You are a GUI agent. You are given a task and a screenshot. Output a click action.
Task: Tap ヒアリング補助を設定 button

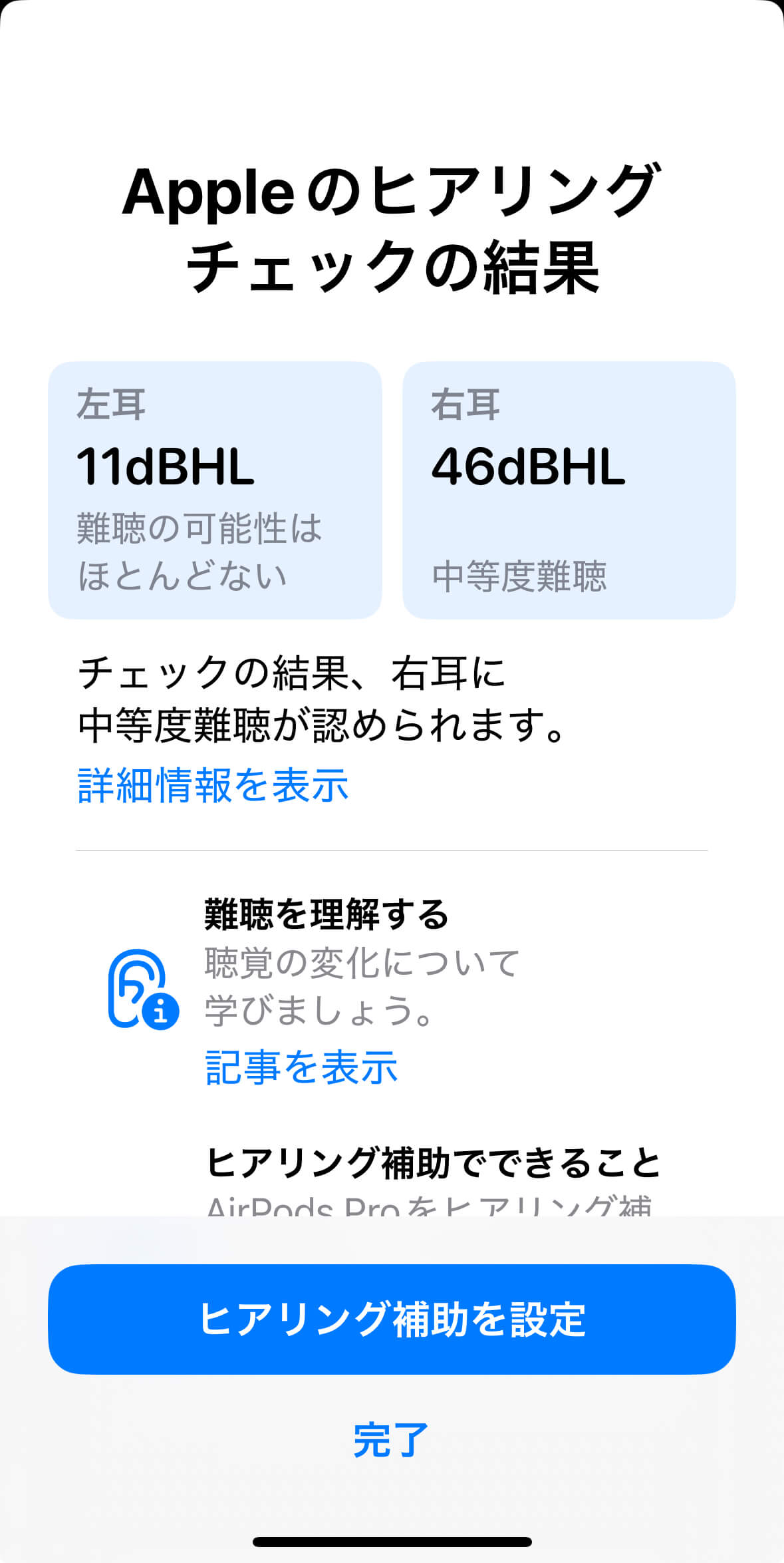pyautogui.click(x=392, y=1319)
